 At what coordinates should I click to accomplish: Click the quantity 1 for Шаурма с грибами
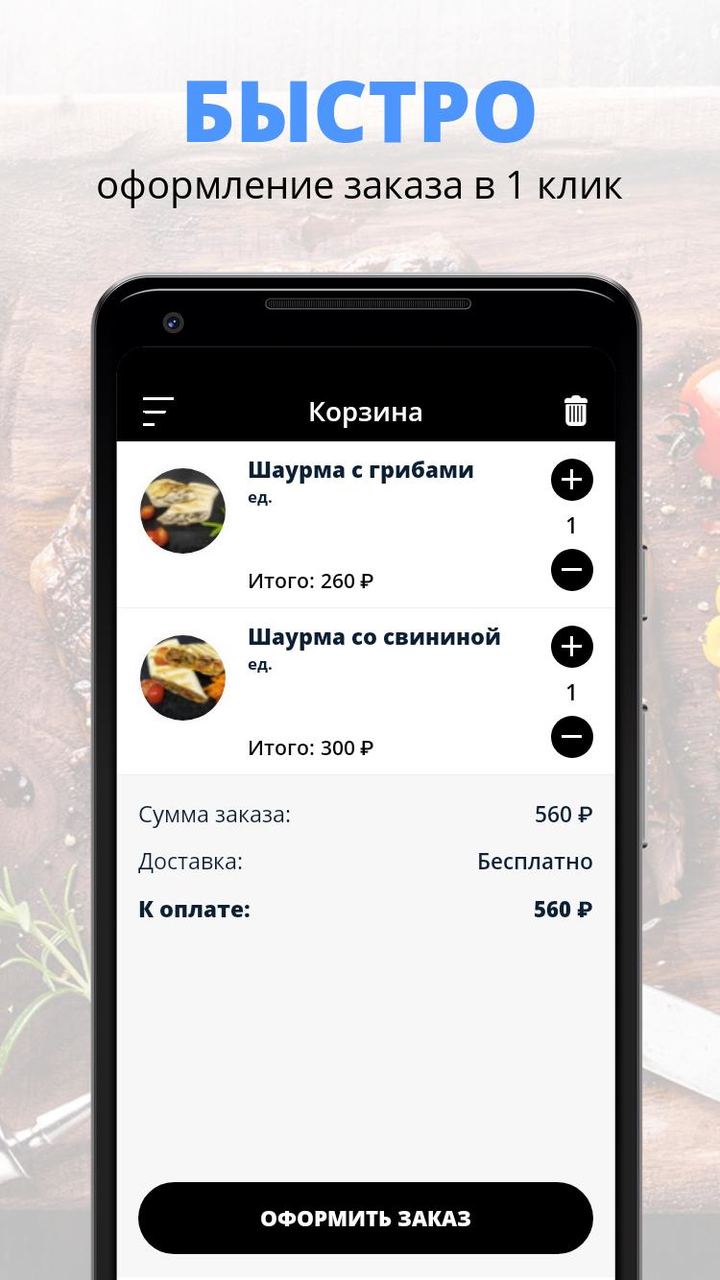pos(571,524)
